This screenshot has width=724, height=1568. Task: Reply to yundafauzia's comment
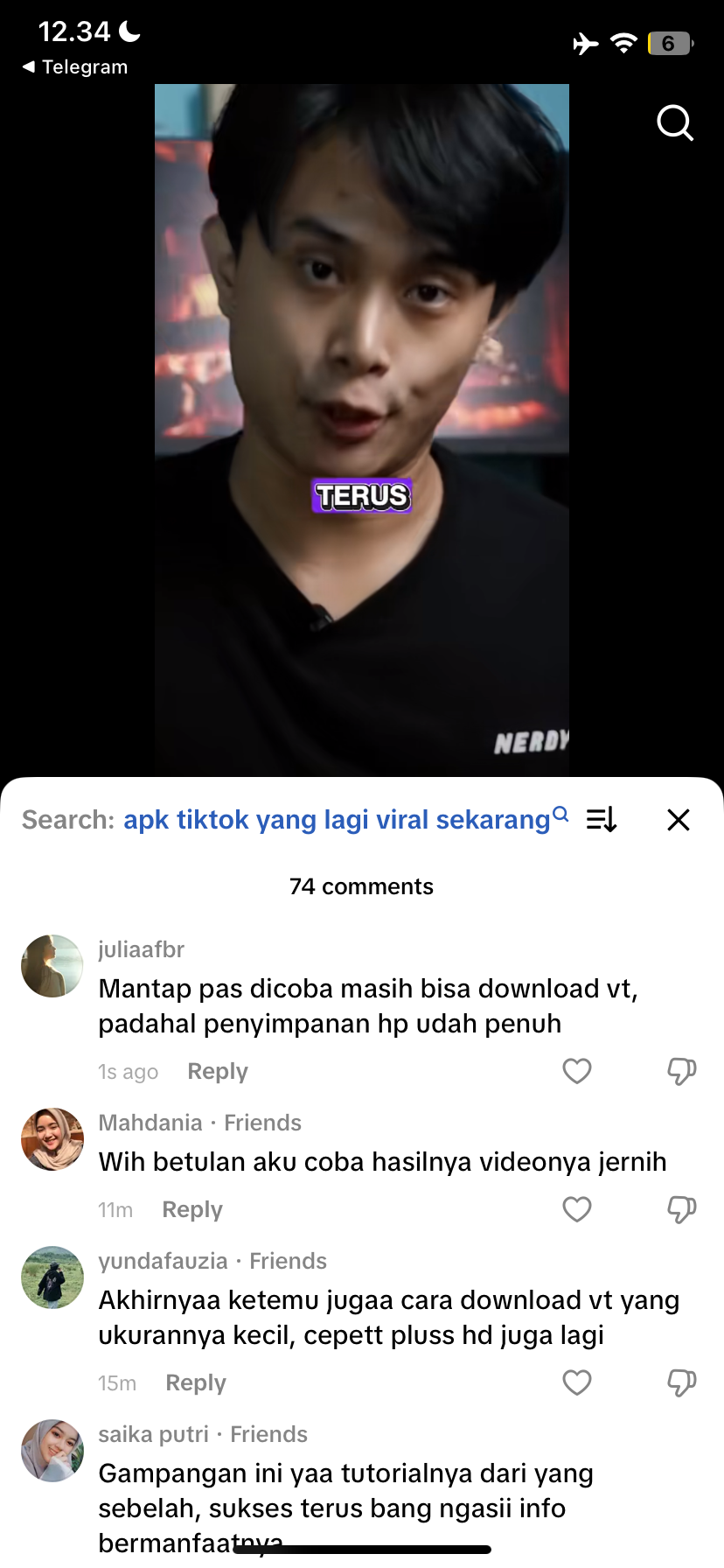pos(196,1383)
